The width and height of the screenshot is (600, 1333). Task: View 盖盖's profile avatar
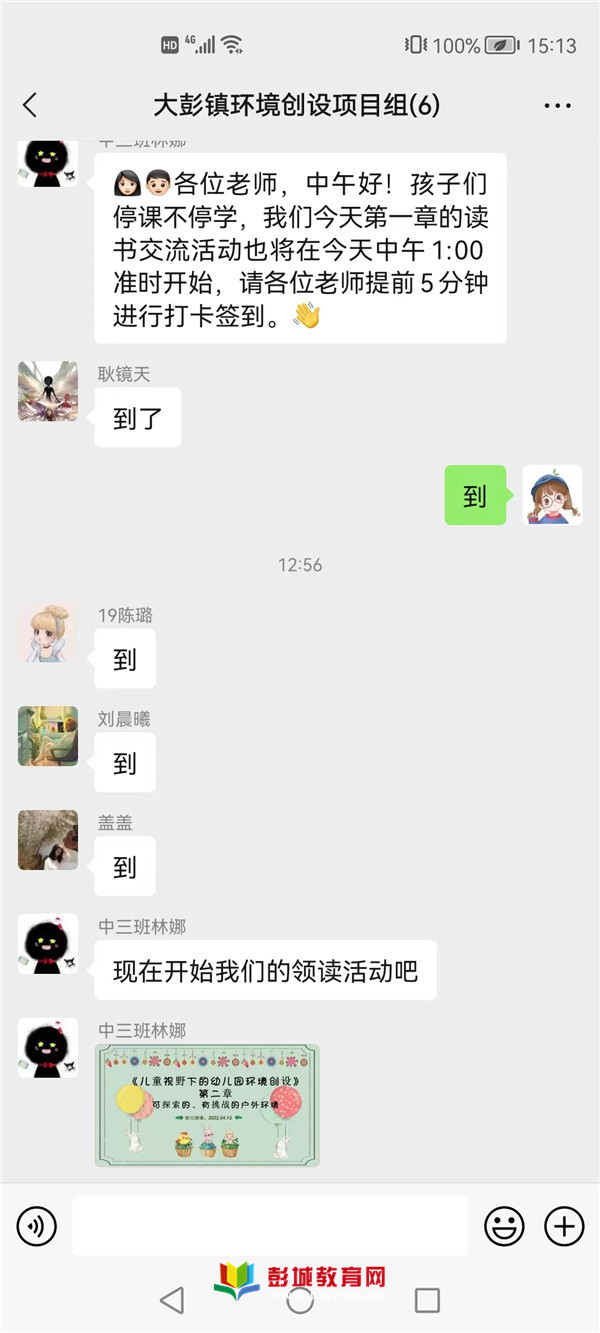[x=48, y=840]
